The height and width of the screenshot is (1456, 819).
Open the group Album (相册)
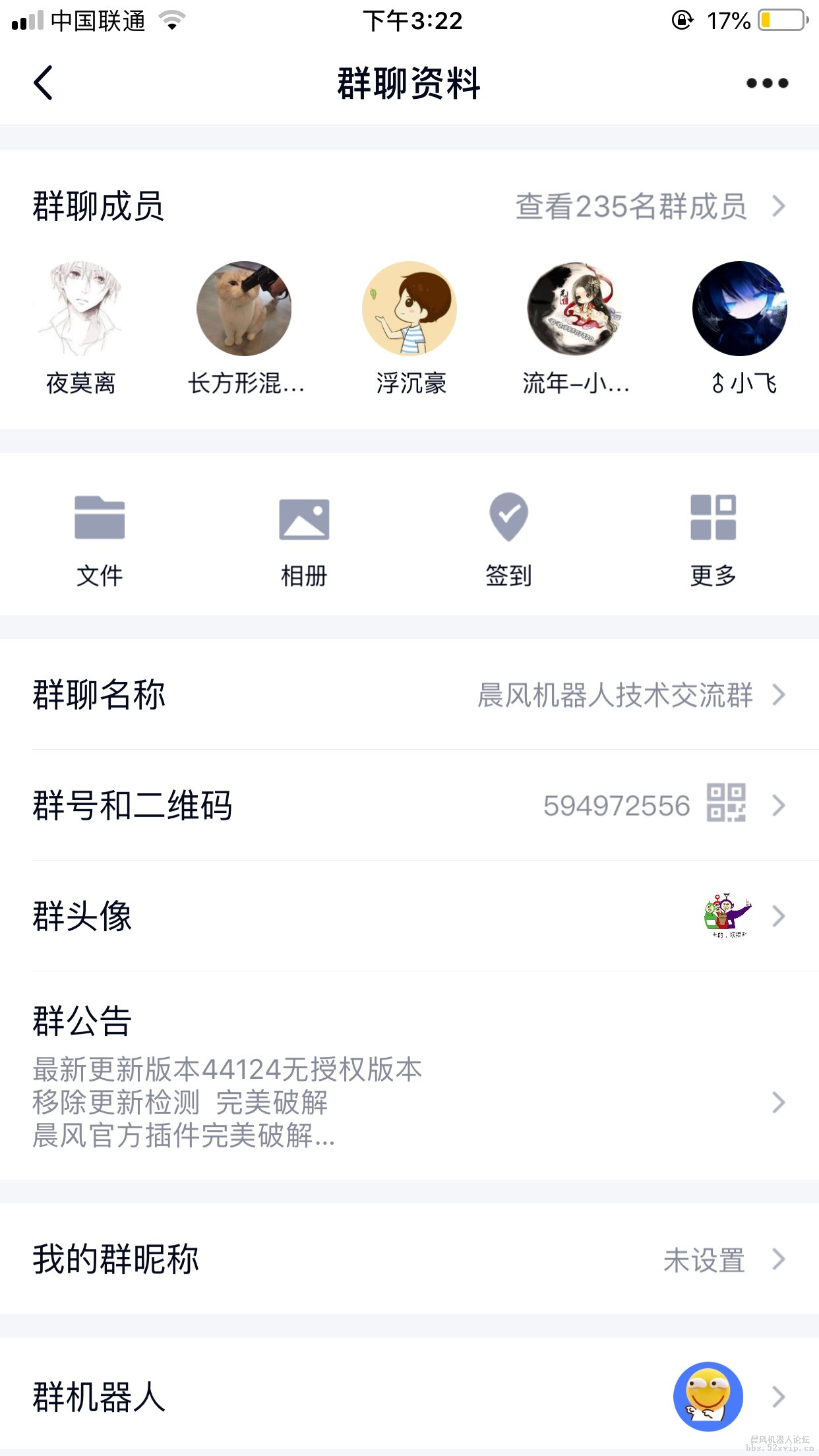point(305,537)
